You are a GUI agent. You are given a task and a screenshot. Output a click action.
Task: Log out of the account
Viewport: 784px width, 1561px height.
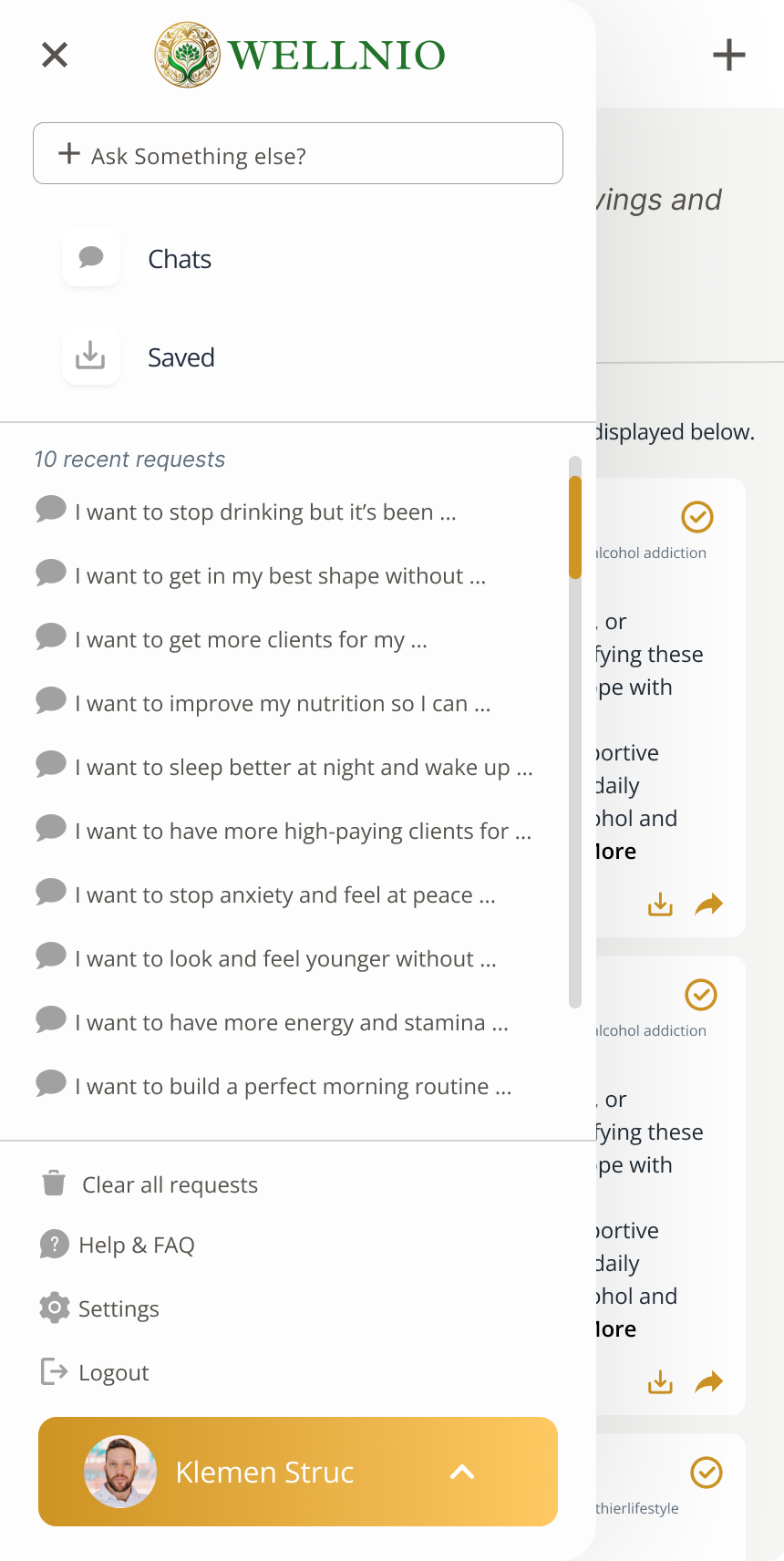click(95, 1372)
